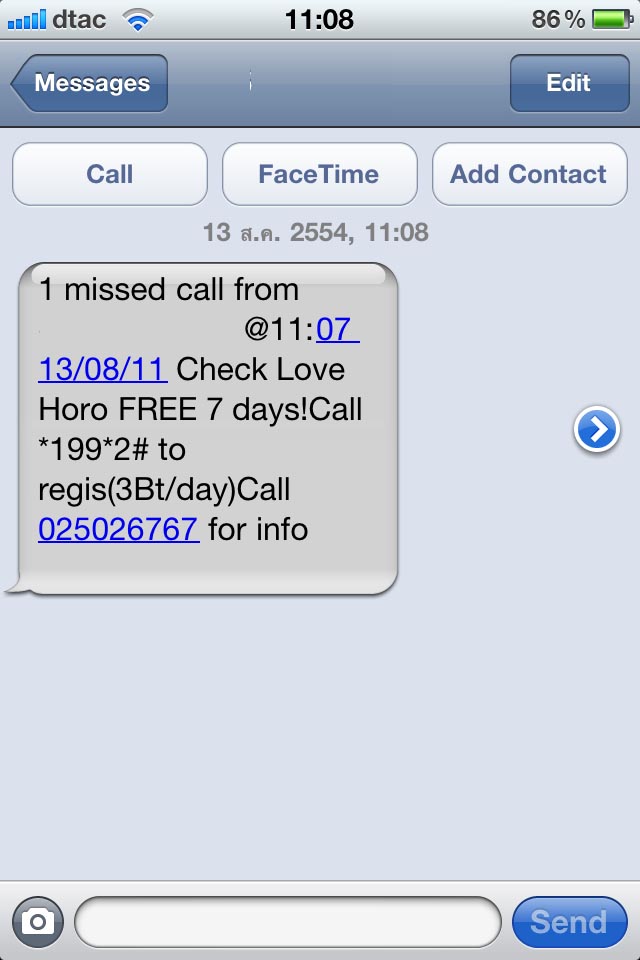Go back to Messages list
Image resolution: width=640 pixels, height=960 pixels.
[90, 83]
